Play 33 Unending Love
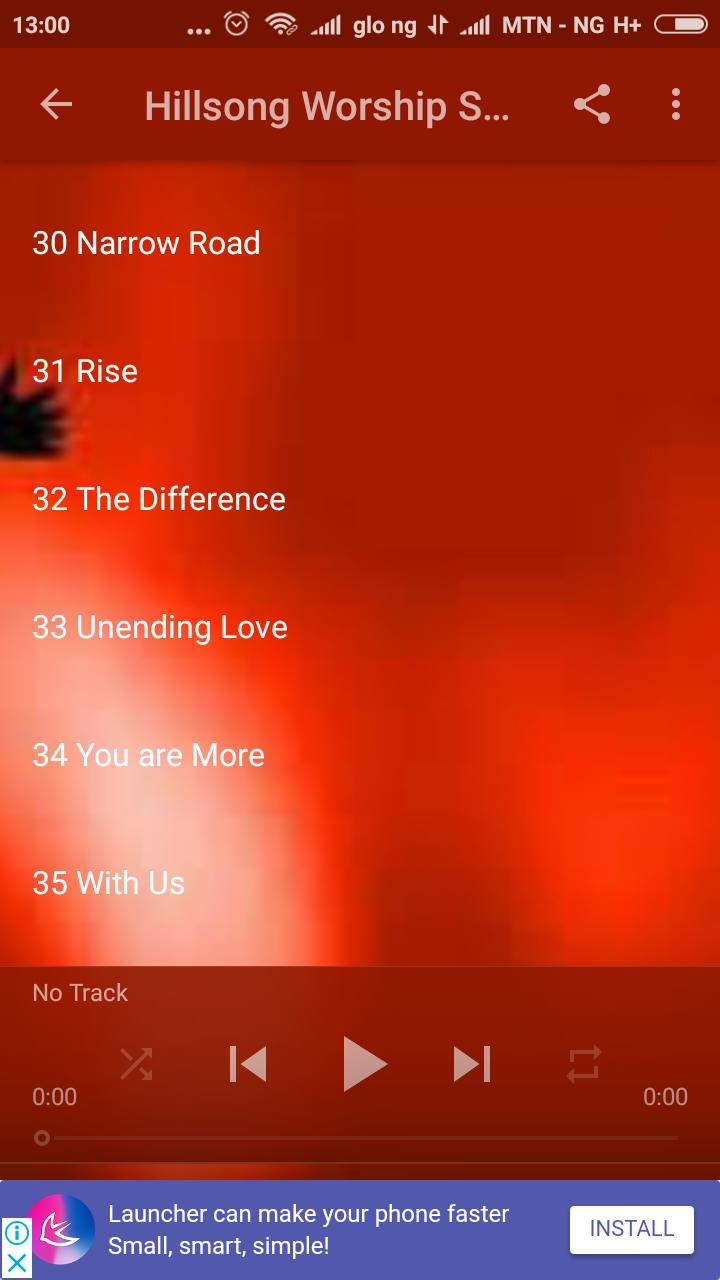This screenshot has width=720, height=1280. pyautogui.click(x=160, y=627)
